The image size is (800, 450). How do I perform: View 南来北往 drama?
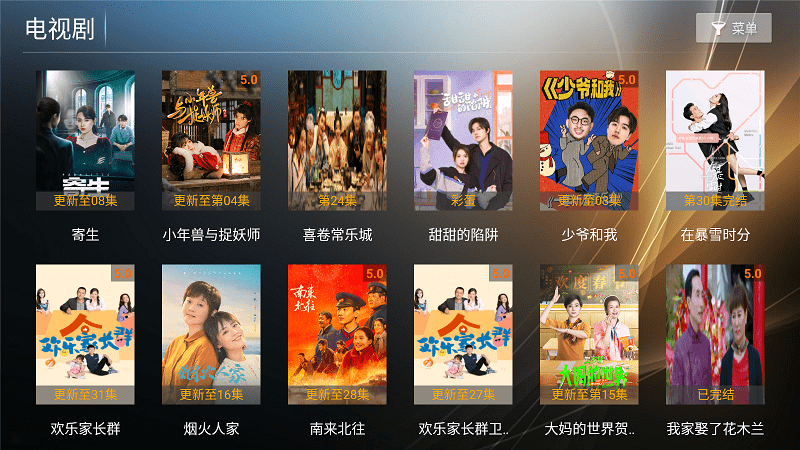coord(337,334)
